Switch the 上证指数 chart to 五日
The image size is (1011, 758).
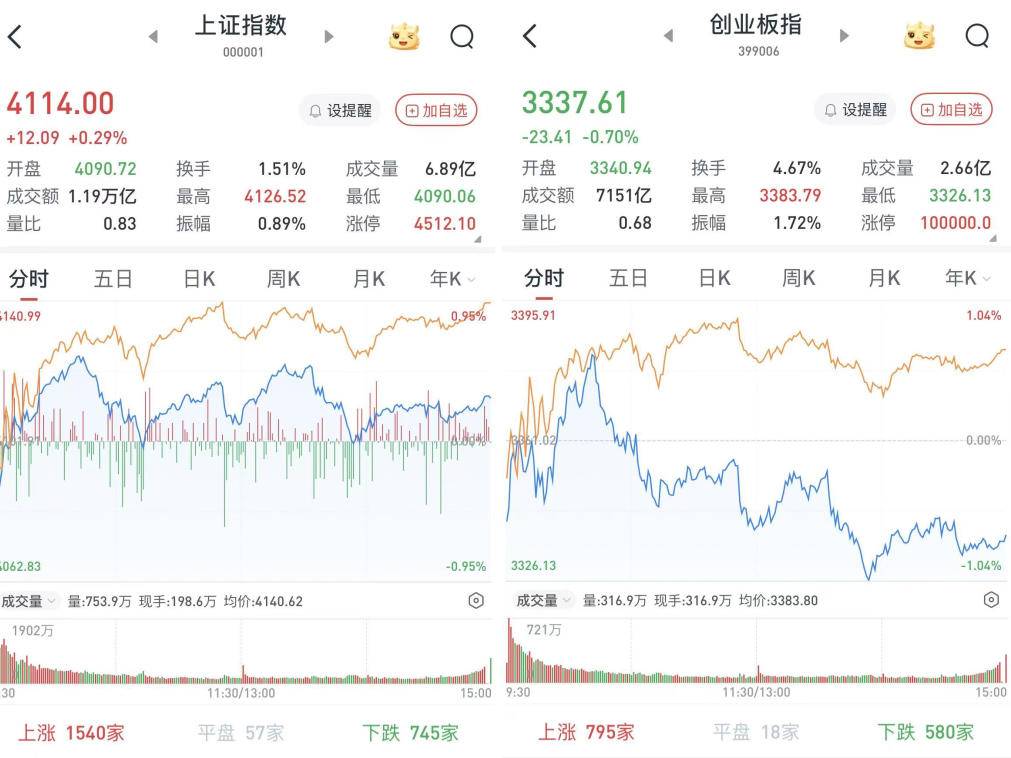pyautogui.click(x=113, y=279)
